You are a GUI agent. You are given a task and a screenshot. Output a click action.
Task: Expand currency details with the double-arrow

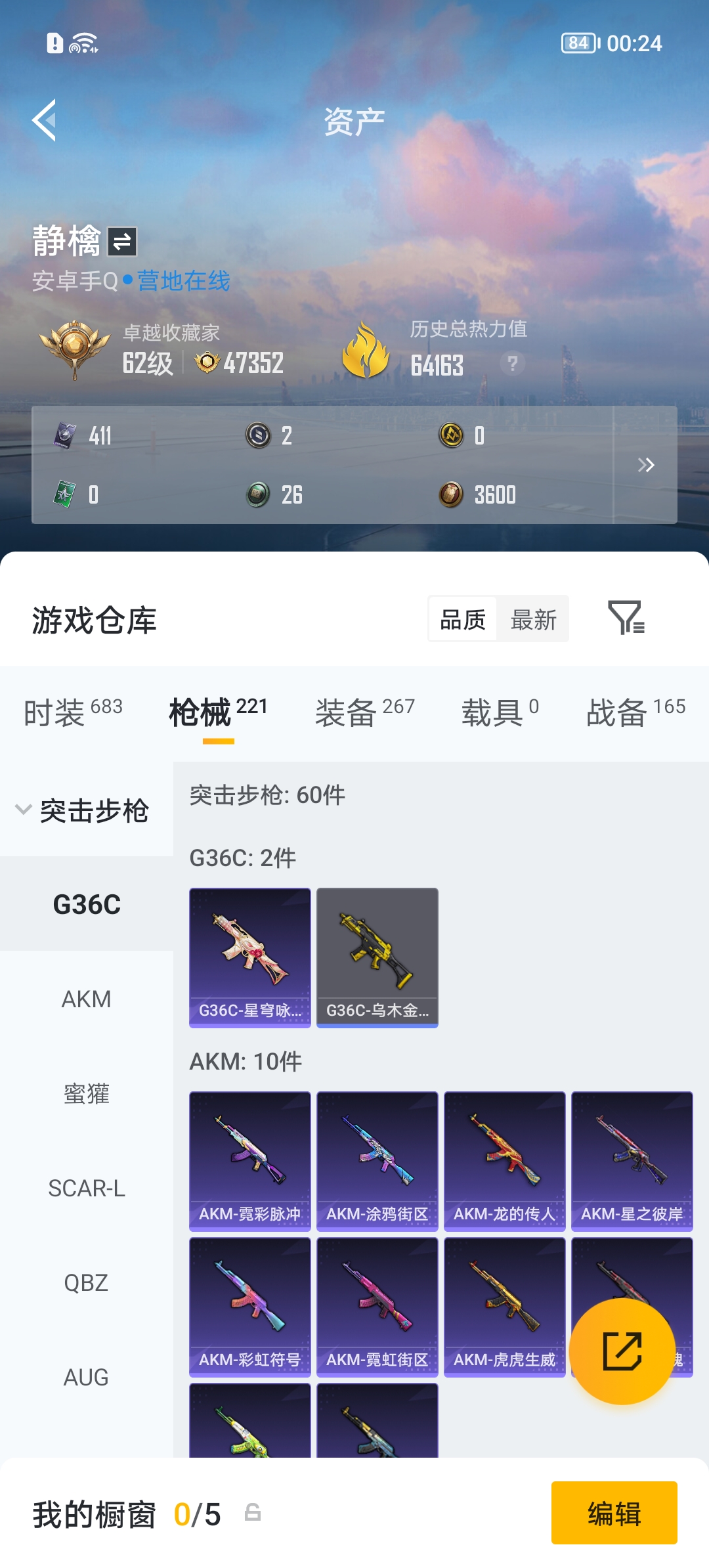[x=647, y=465]
